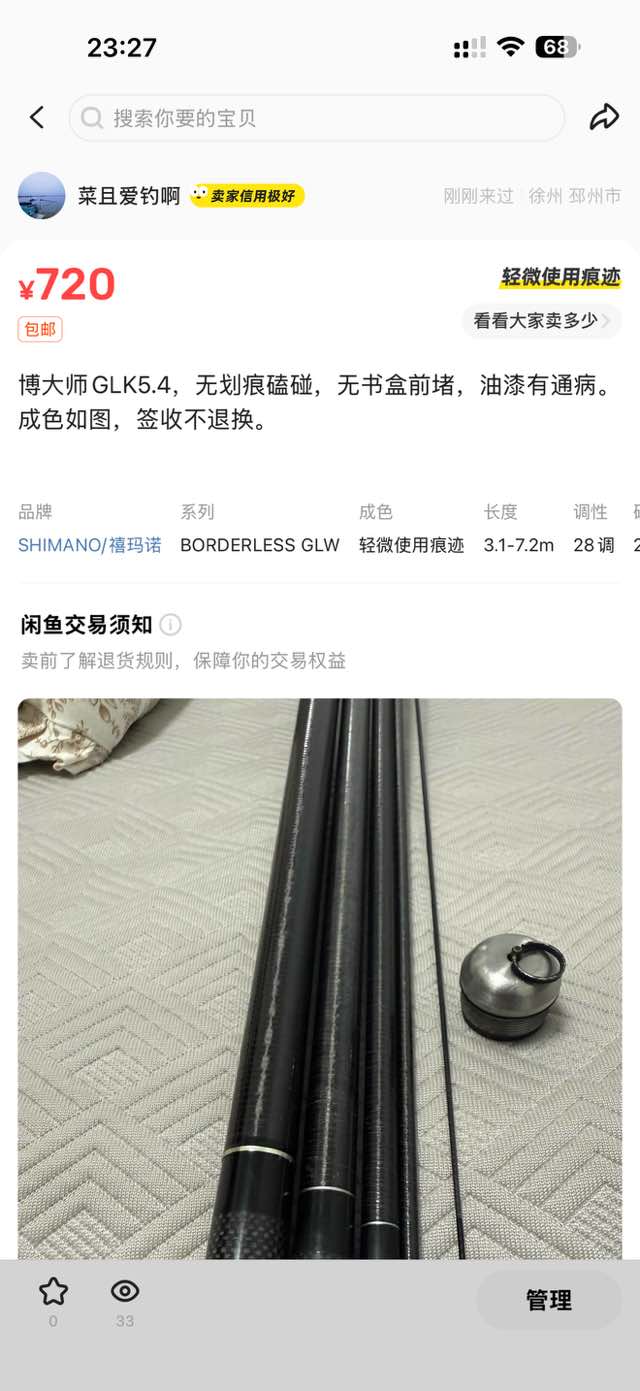Open the SHIMANO/禧玛诺 brand link
Viewport: 640px width, 1391px height.
tap(90, 545)
